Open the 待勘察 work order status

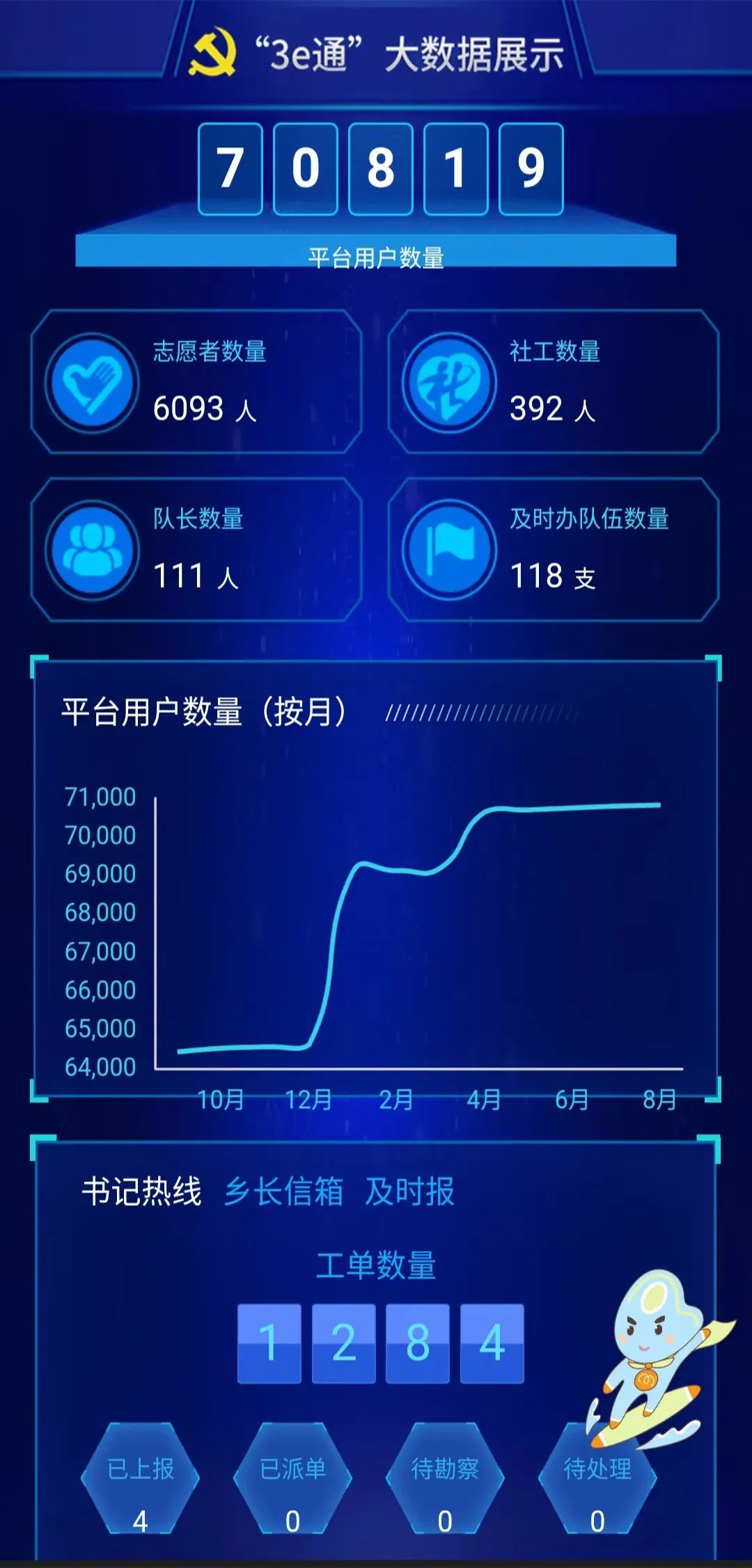pos(445,1480)
